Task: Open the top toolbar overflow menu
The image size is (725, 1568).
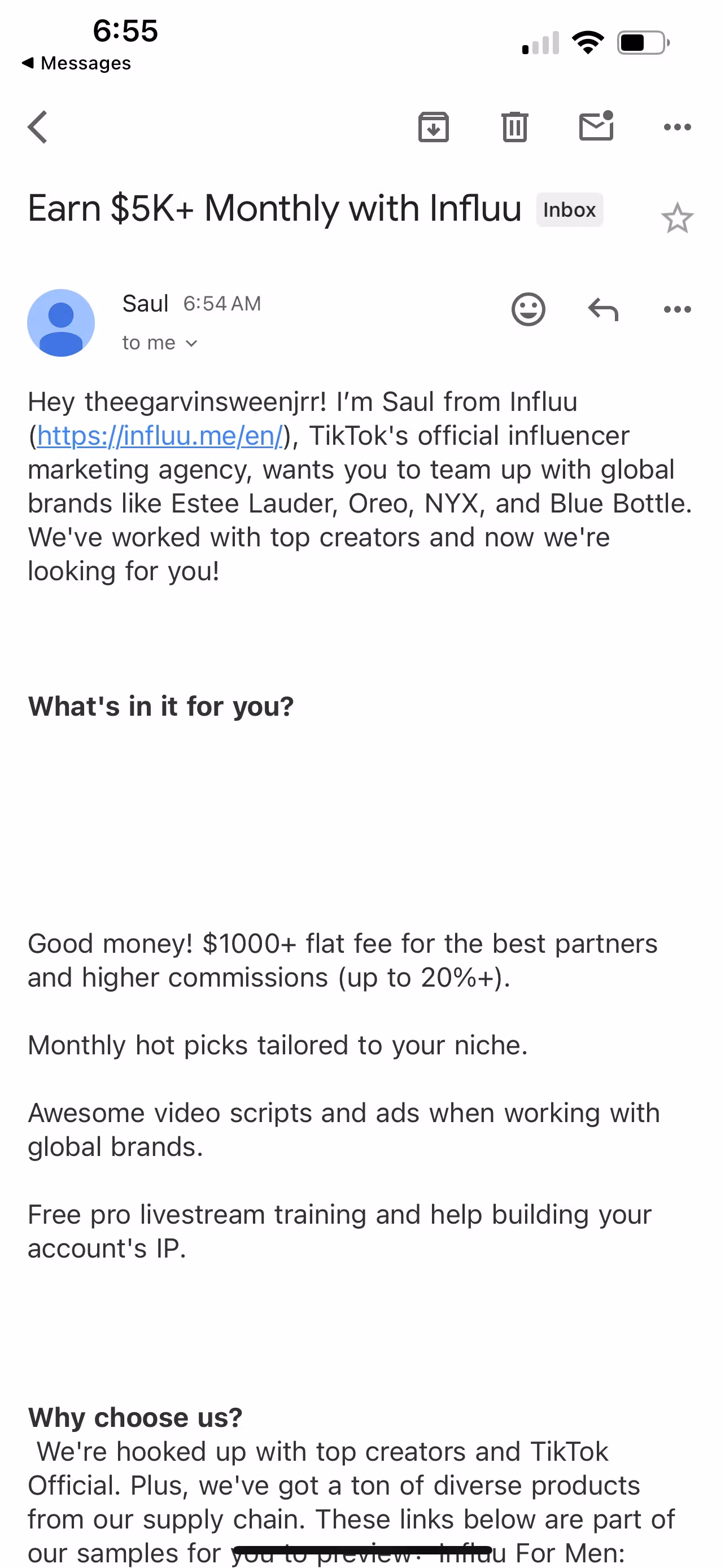Action: pos(677,127)
